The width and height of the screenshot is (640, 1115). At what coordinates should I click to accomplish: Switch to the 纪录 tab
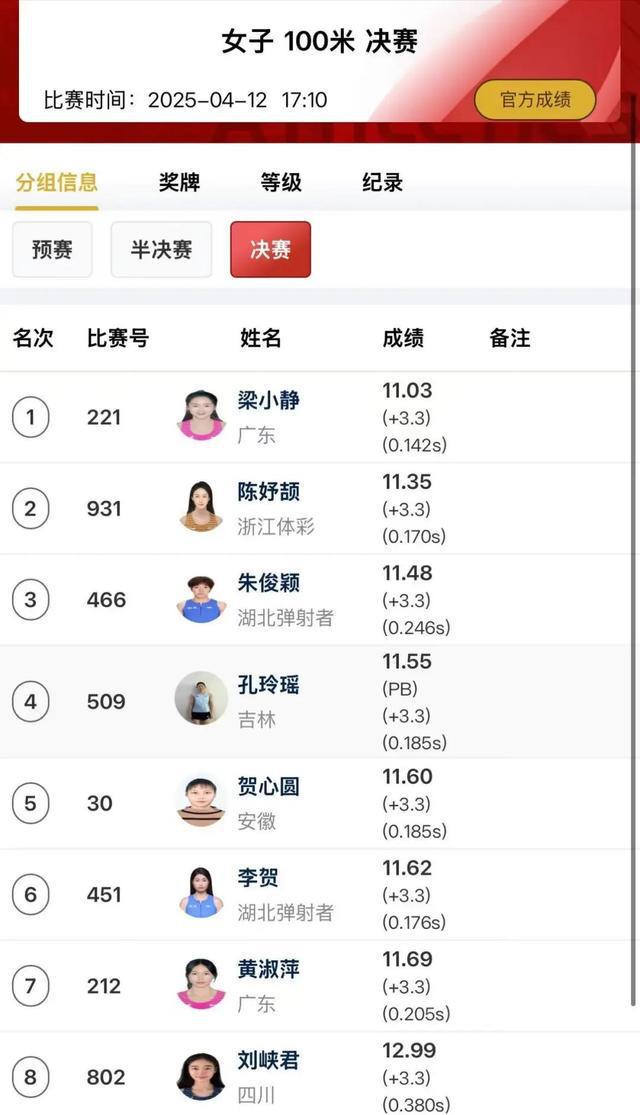(x=383, y=183)
